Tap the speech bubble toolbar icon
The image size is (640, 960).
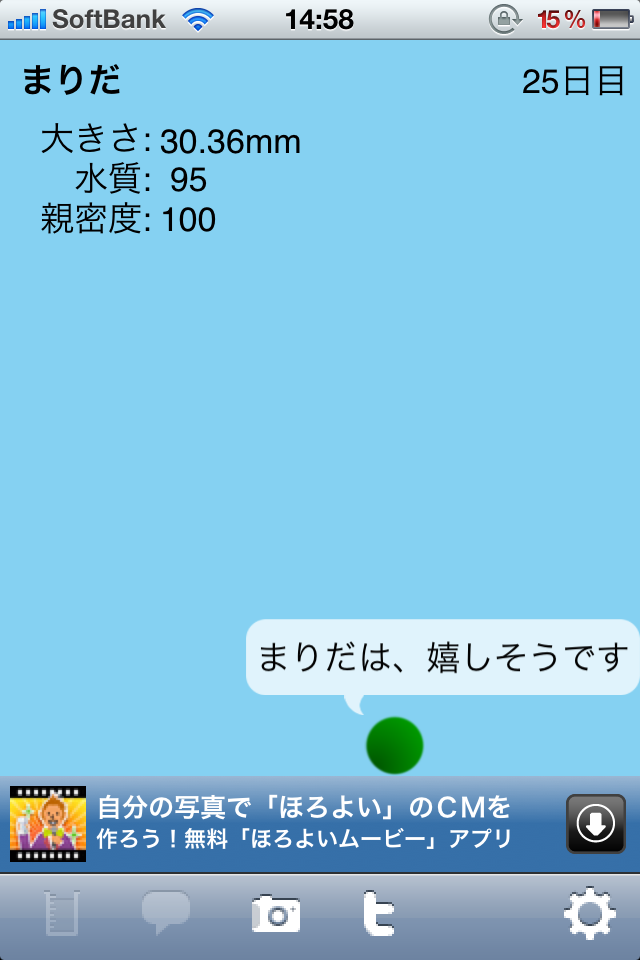pyautogui.click(x=166, y=911)
